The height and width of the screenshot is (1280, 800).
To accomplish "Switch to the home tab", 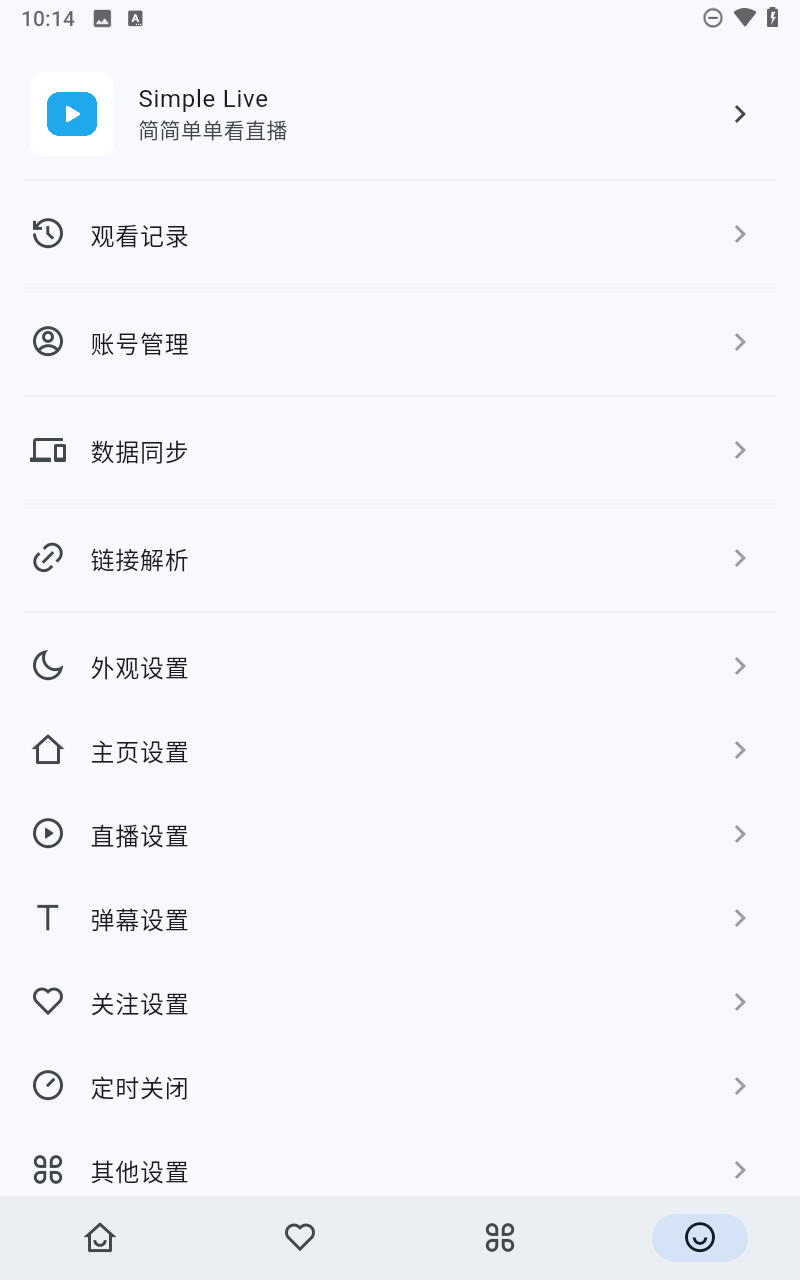I will point(100,1238).
